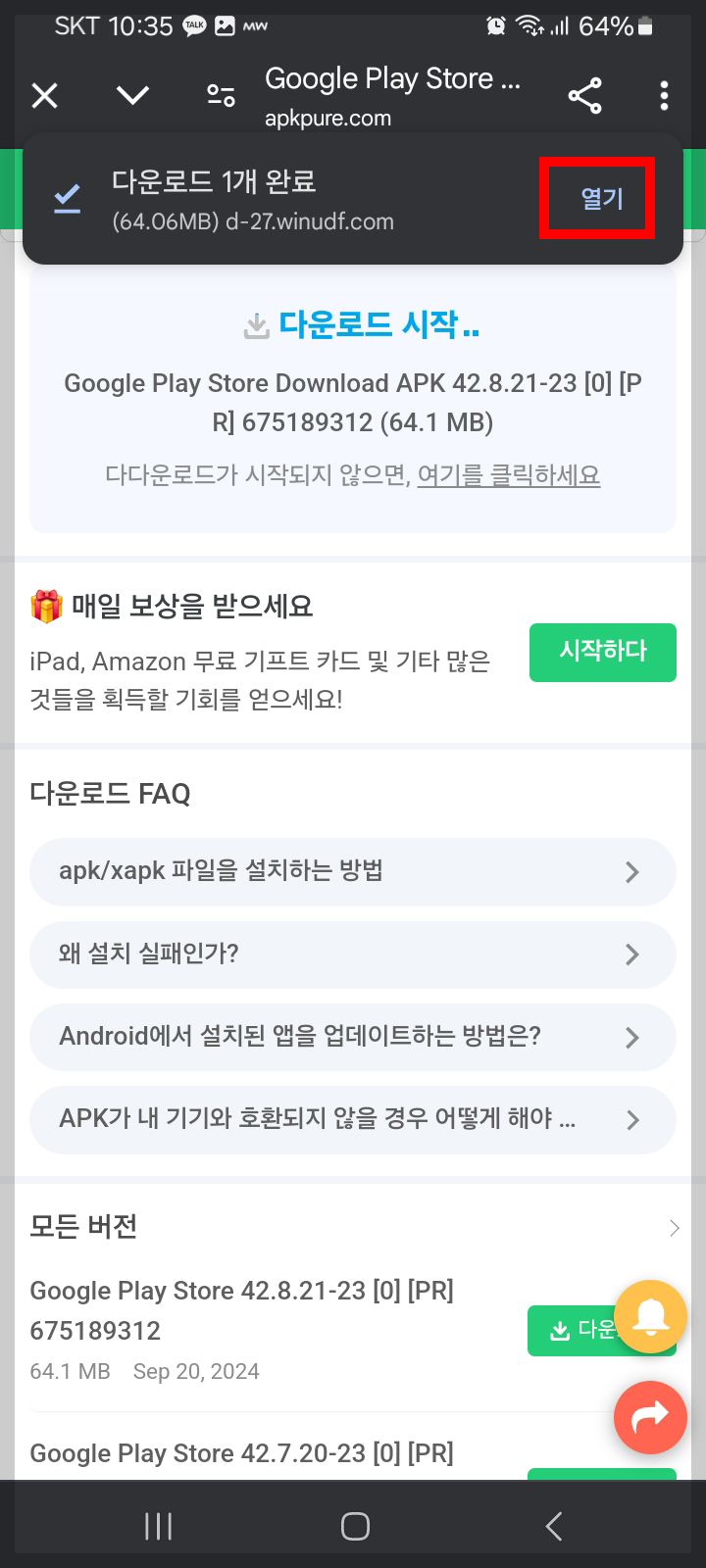Open the share options from the top bar
Viewport: 706px width, 1568px height.
[x=585, y=95]
